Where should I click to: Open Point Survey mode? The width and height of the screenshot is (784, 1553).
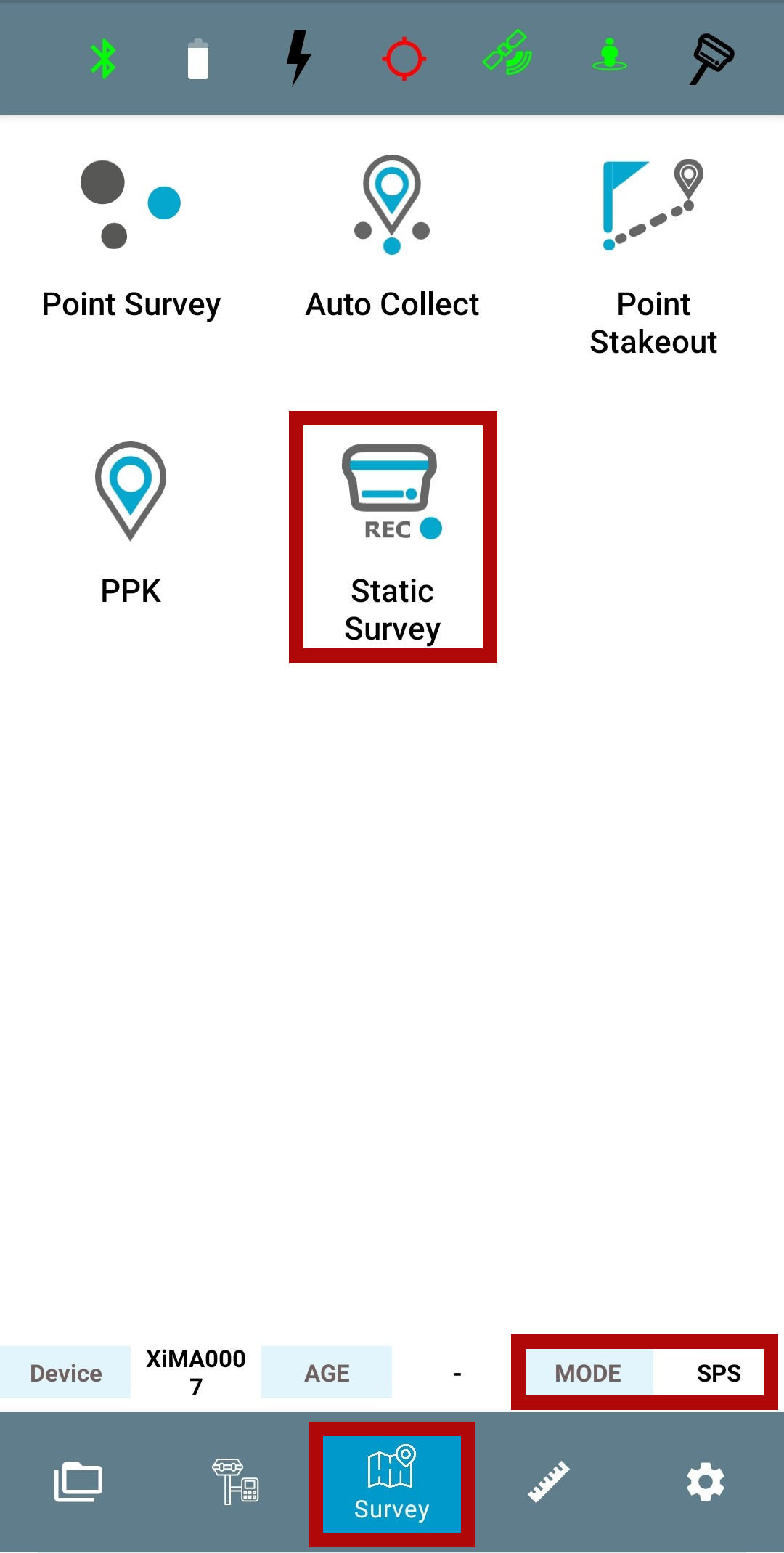tap(131, 240)
